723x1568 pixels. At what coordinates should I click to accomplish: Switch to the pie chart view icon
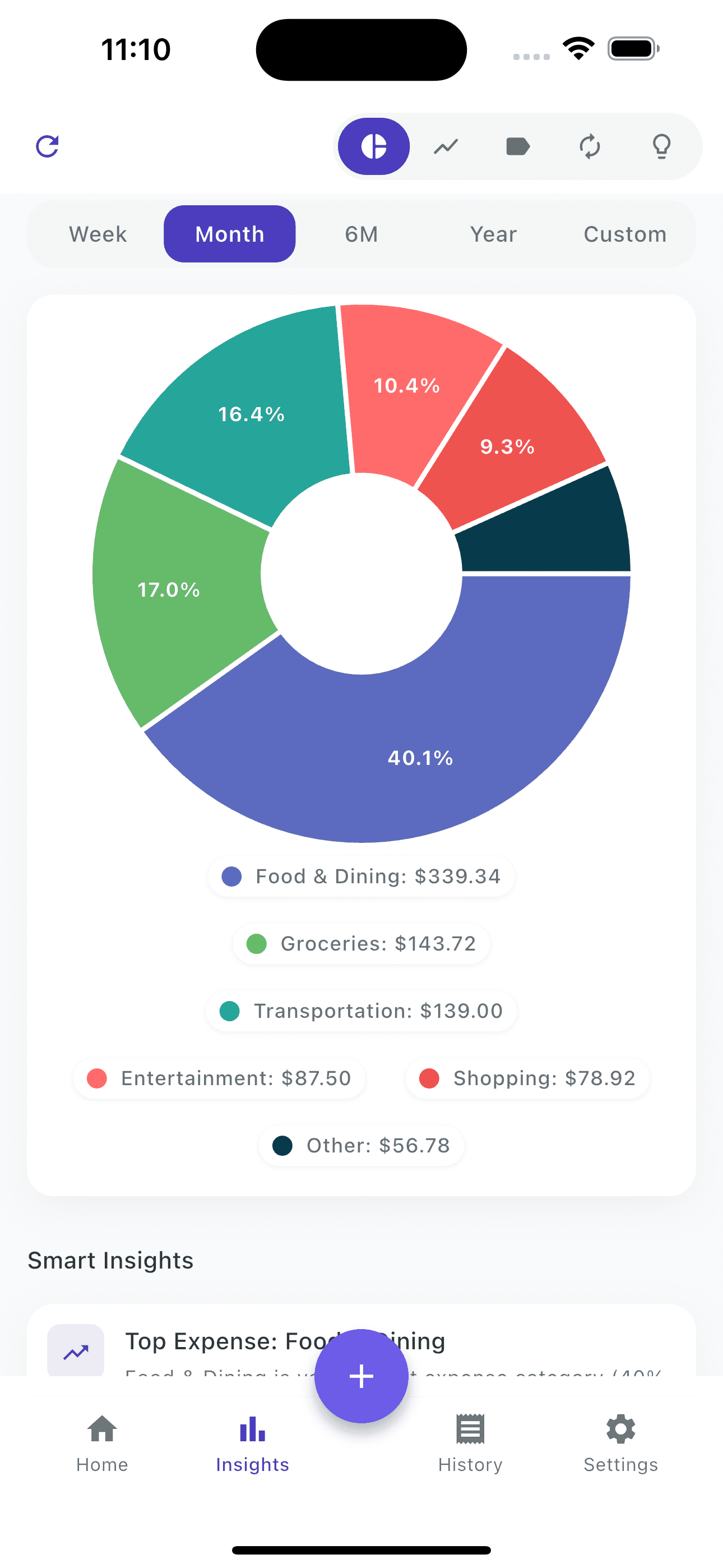click(x=374, y=146)
